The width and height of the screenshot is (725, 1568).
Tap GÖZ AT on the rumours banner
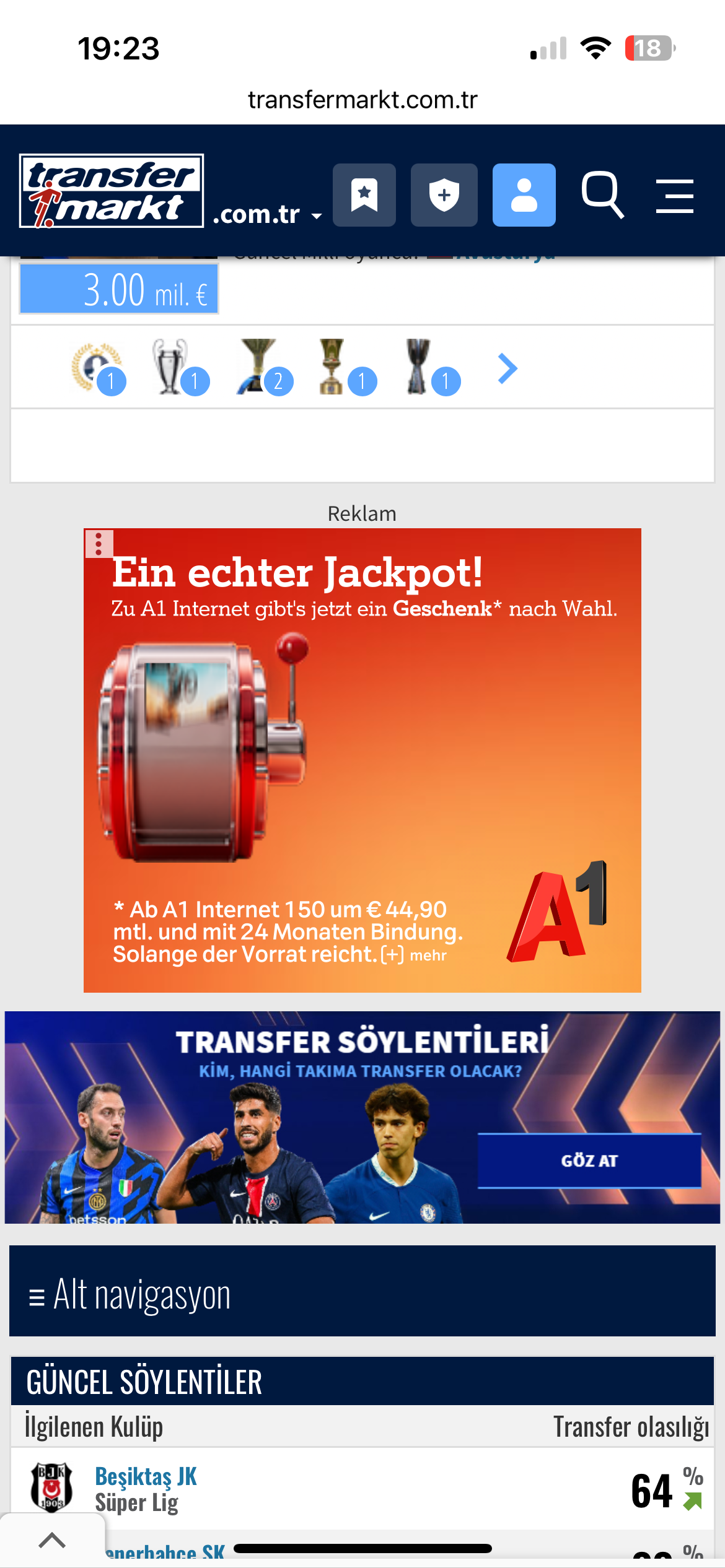click(x=589, y=1161)
